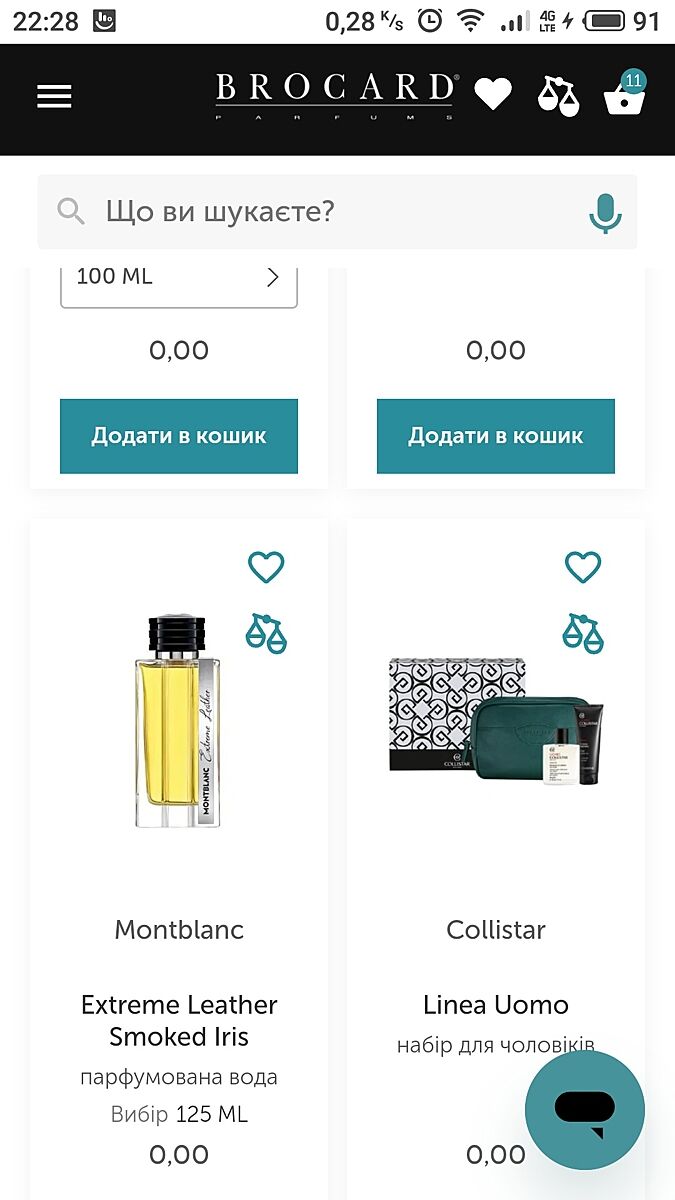The height and width of the screenshot is (1200, 675).
Task: Tap "Додати в кошик" under the 100 ML selector
Action: tap(179, 436)
